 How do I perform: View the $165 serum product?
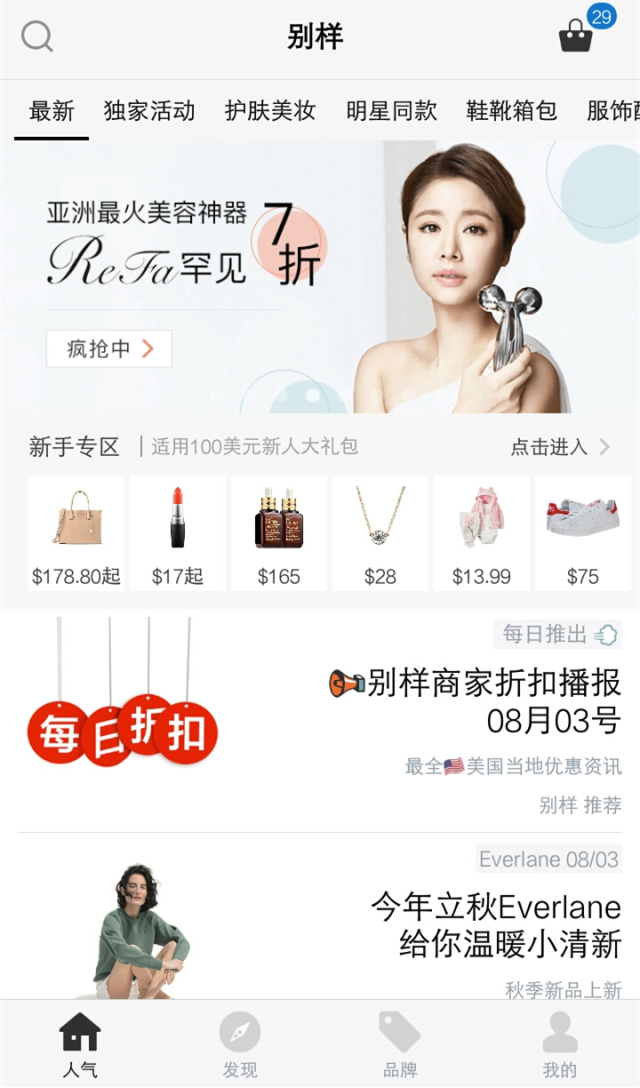click(x=279, y=533)
